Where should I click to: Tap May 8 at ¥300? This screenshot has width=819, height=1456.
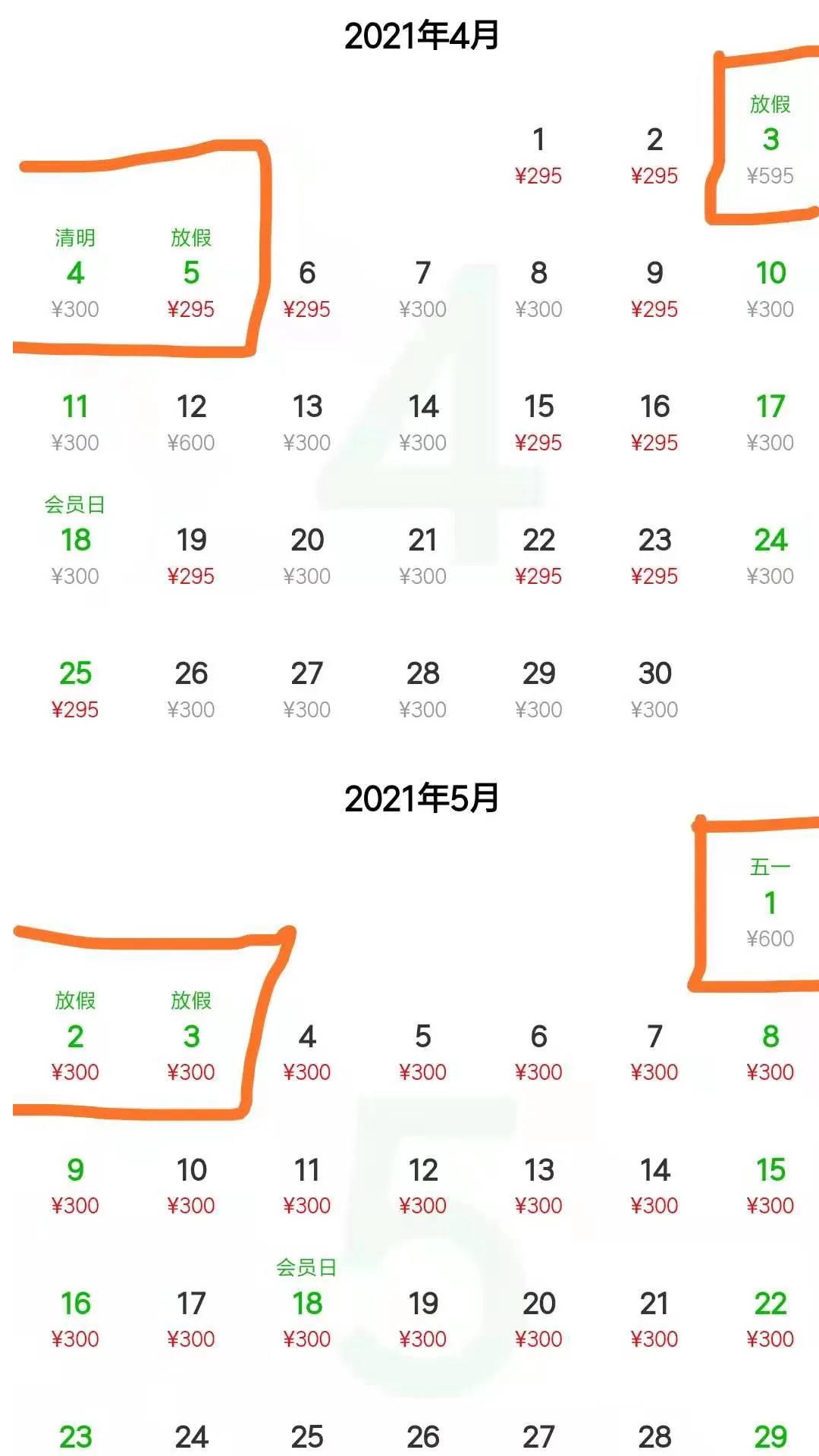(x=770, y=1052)
